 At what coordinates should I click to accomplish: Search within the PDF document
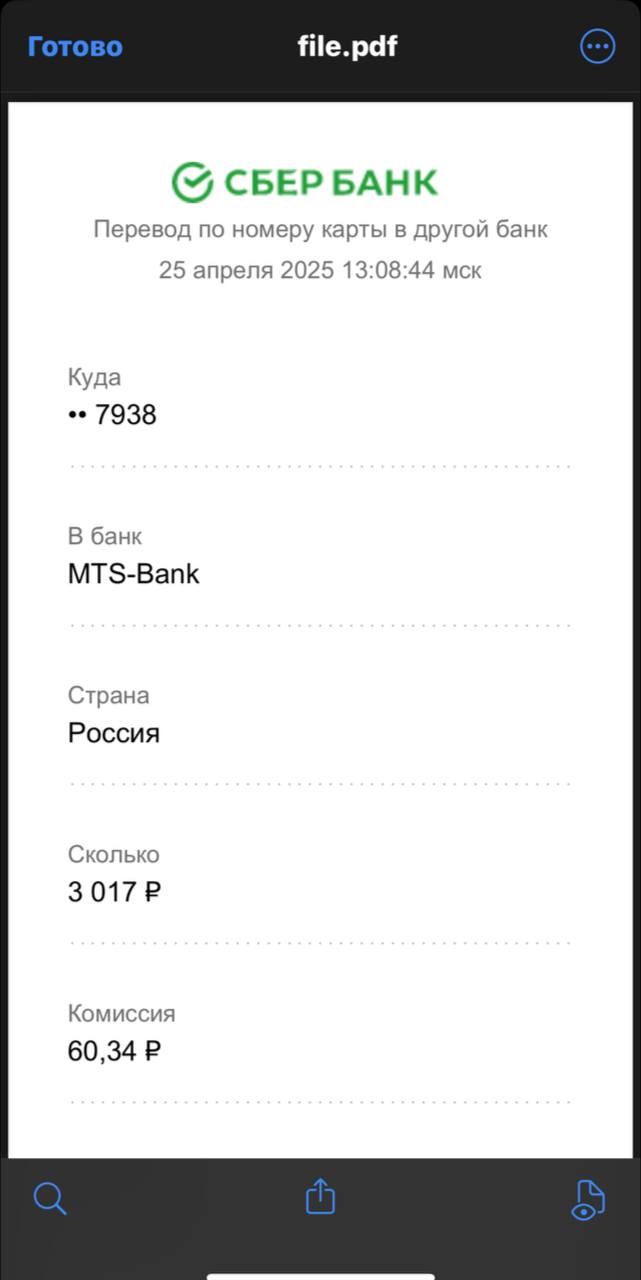point(50,1198)
